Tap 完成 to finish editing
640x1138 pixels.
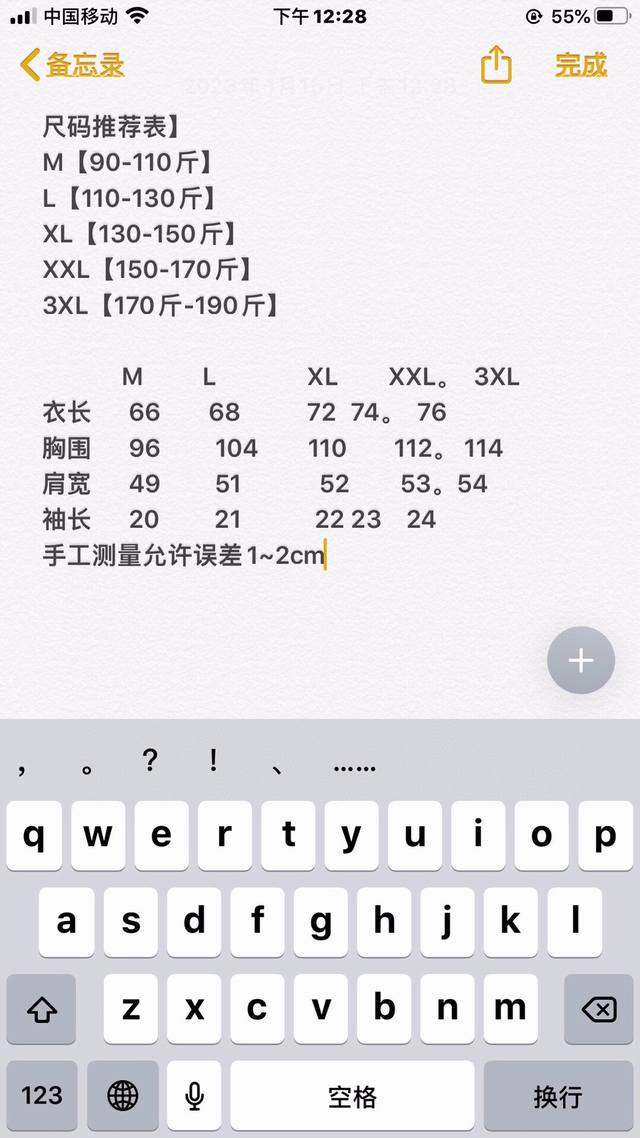(x=581, y=66)
